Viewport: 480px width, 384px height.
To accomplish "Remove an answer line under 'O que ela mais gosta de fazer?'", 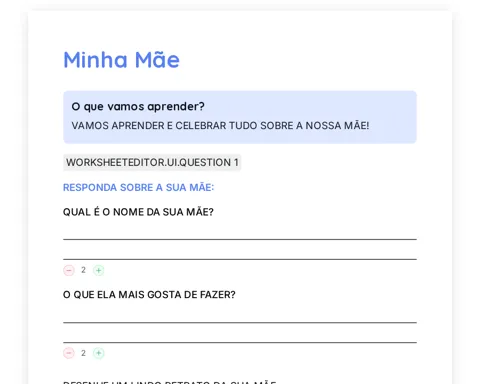I will [69, 353].
